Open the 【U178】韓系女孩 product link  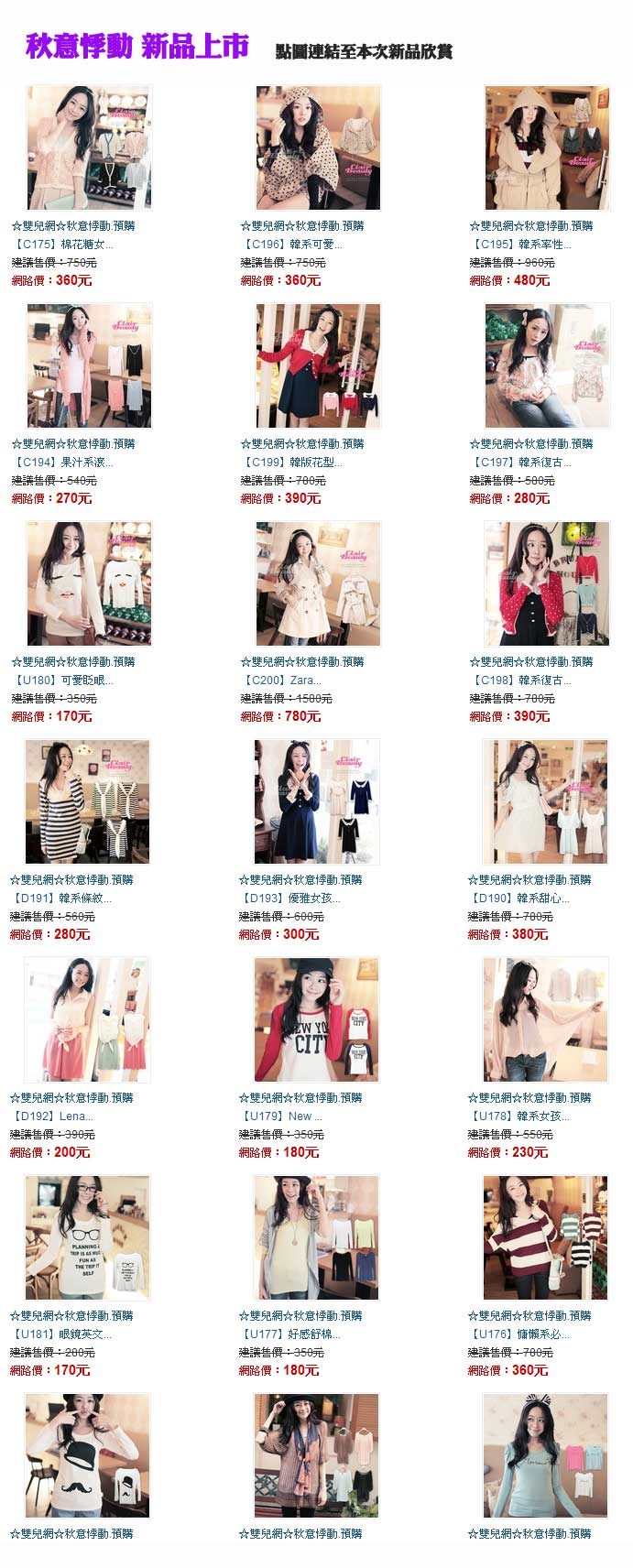(x=519, y=1116)
